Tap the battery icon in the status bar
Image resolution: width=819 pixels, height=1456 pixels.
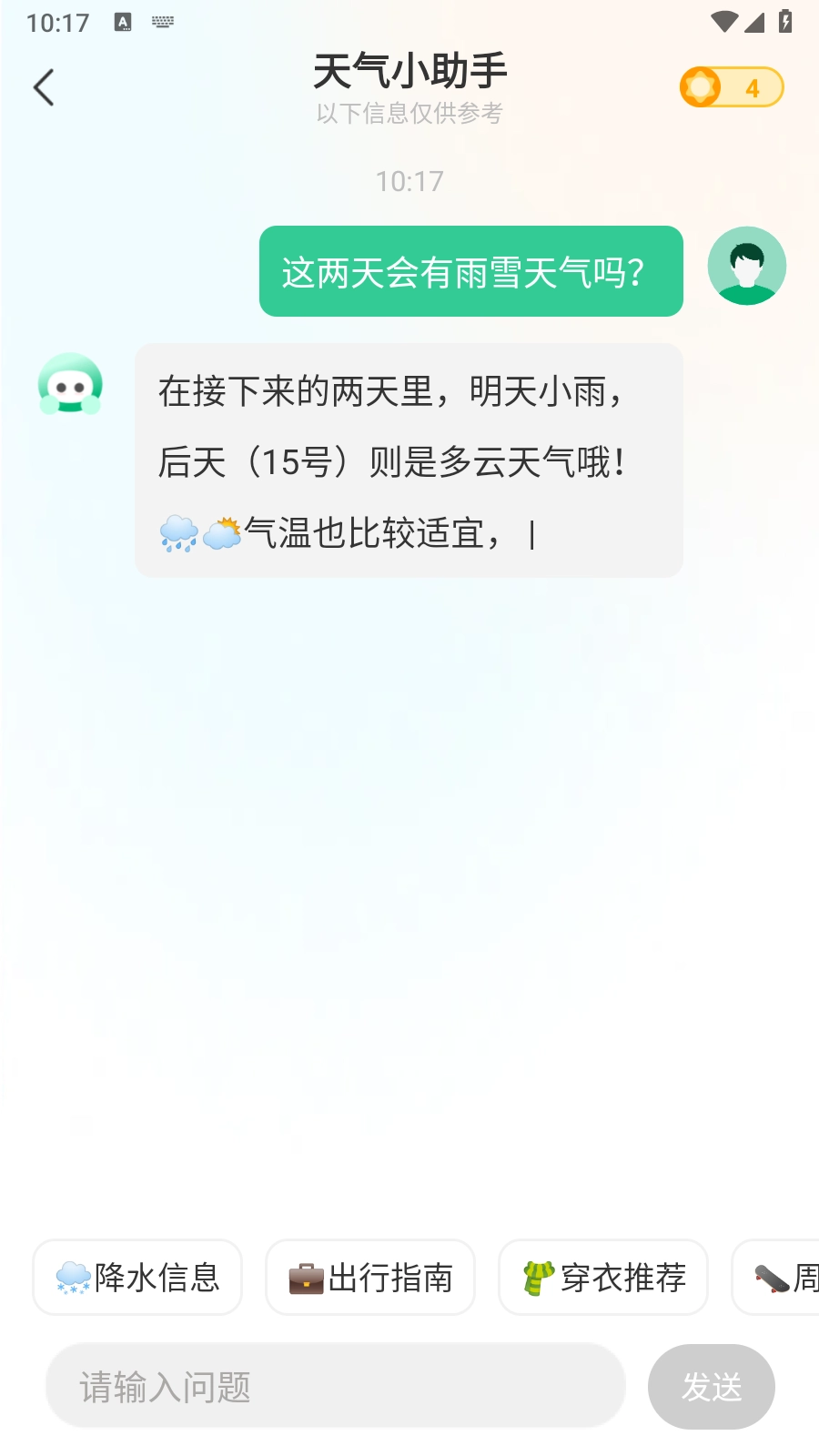784,22
